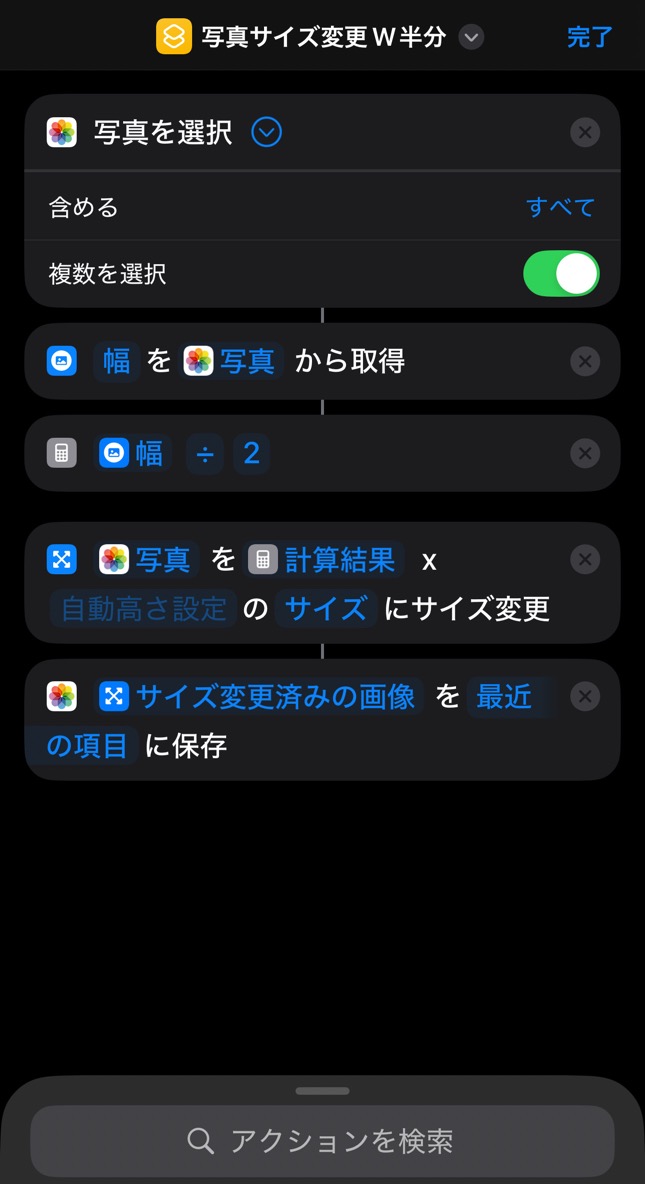Delete the save to album action

585,697
